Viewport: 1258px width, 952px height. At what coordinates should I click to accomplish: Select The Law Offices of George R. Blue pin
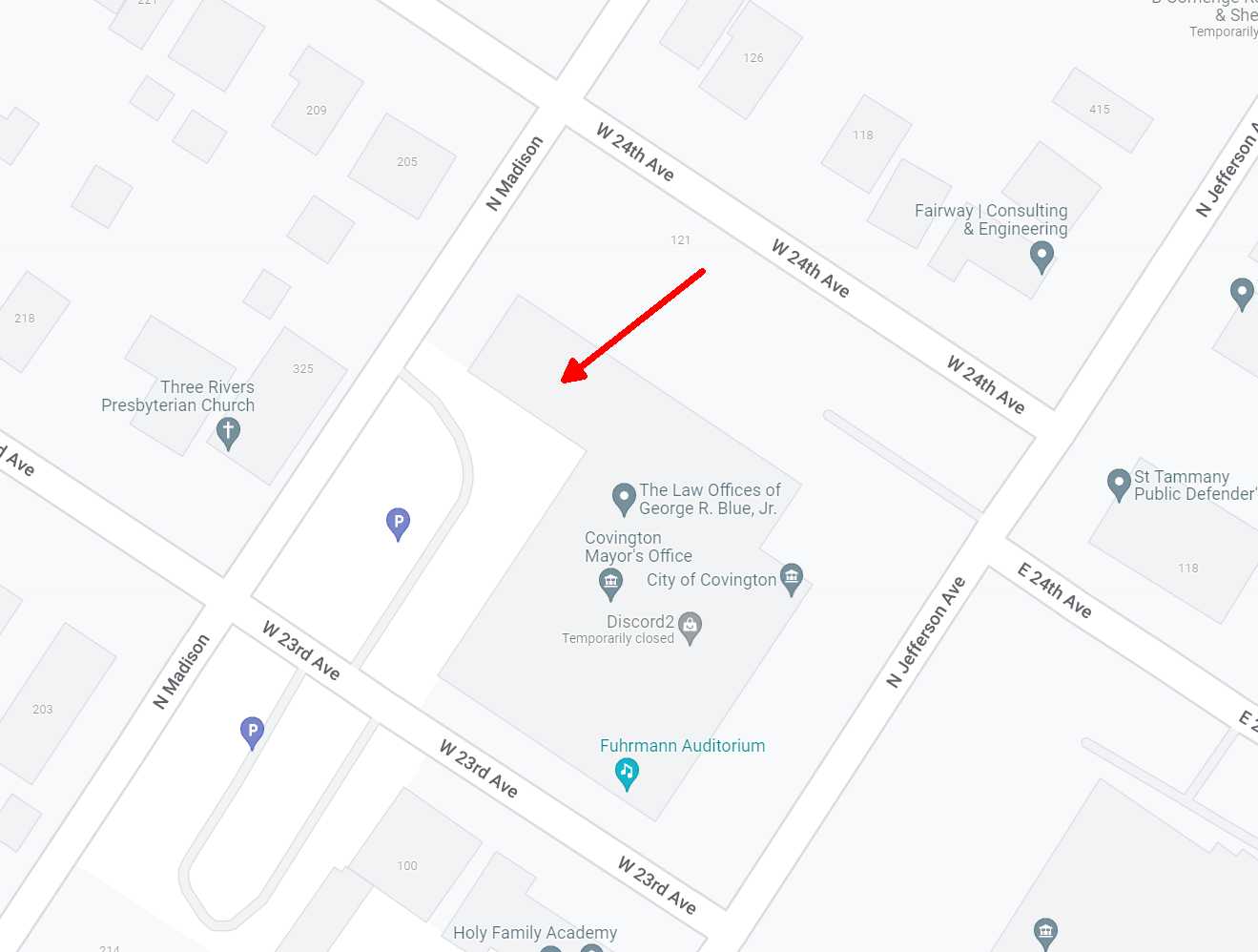[x=624, y=497]
